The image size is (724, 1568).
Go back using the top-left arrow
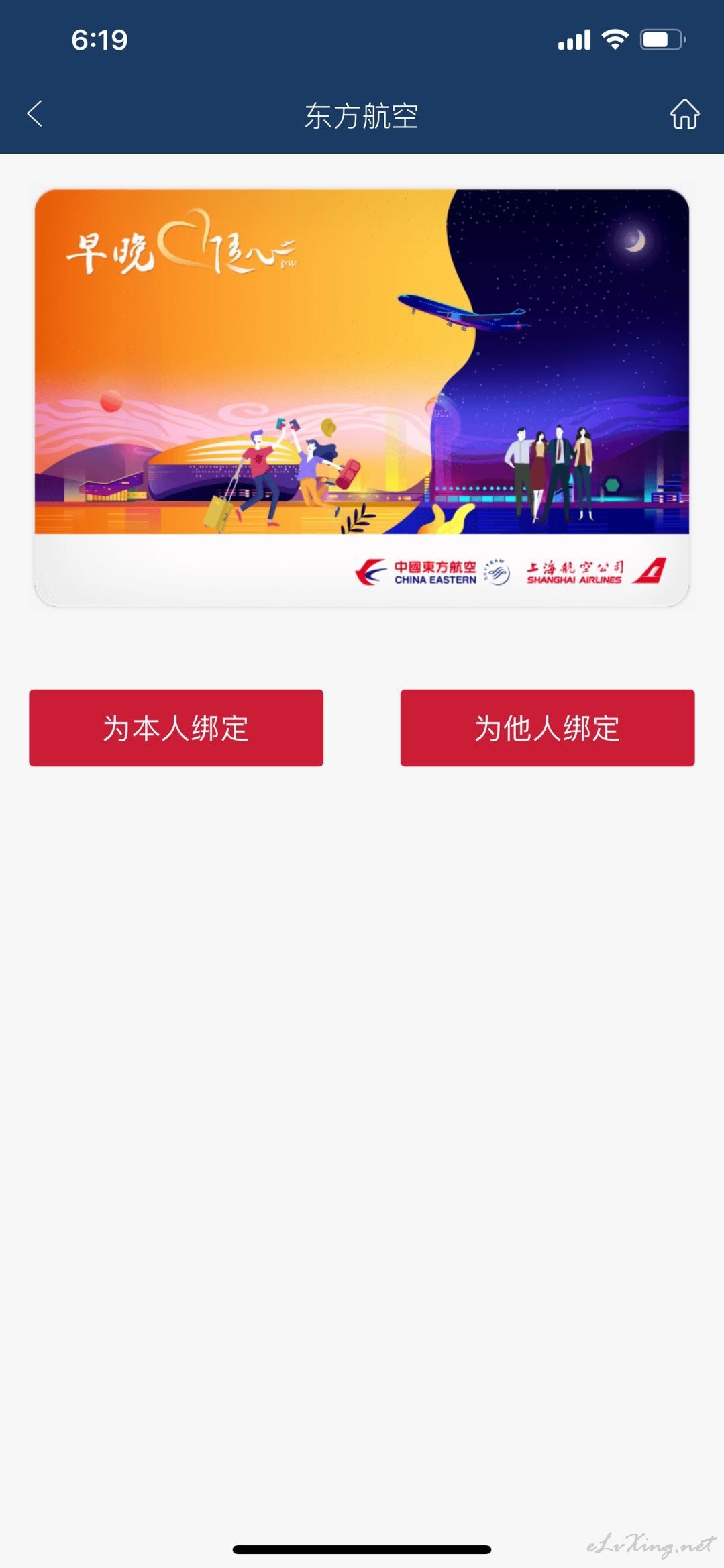click(x=35, y=114)
